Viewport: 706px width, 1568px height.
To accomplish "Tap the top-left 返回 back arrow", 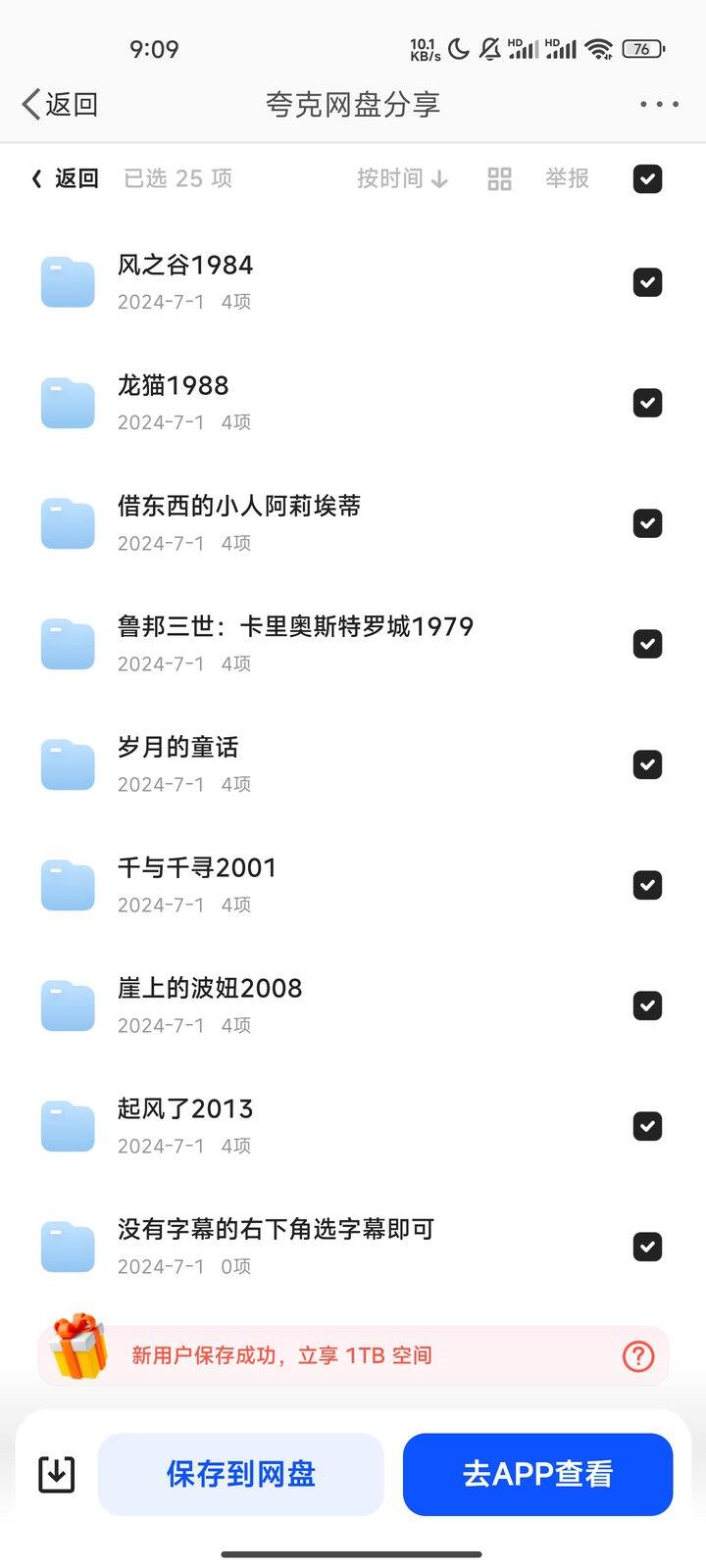I will click(x=60, y=104).
